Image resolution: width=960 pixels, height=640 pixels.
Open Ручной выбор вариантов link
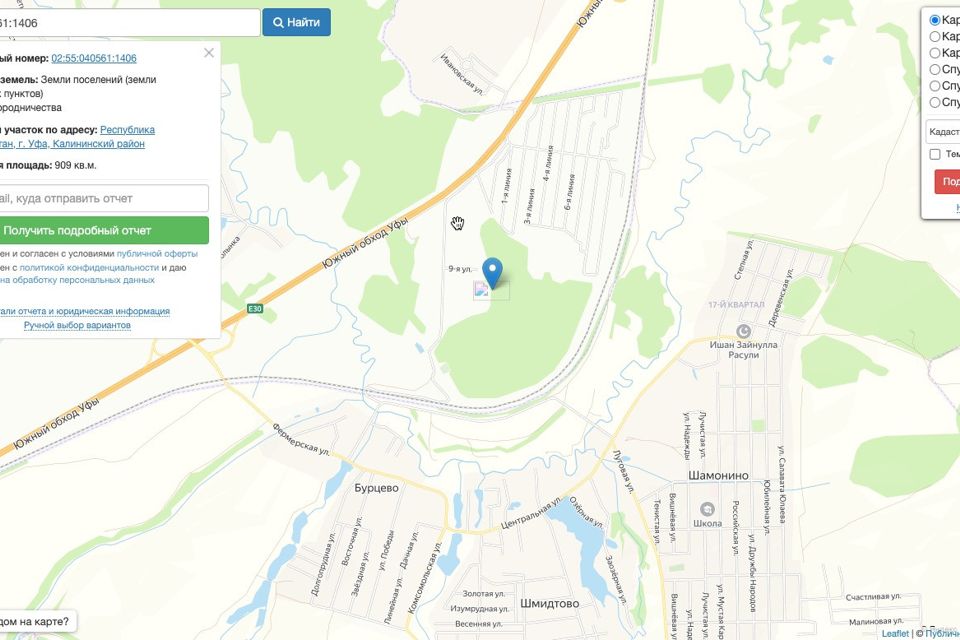pyautogui.click(x=77, y=325)
